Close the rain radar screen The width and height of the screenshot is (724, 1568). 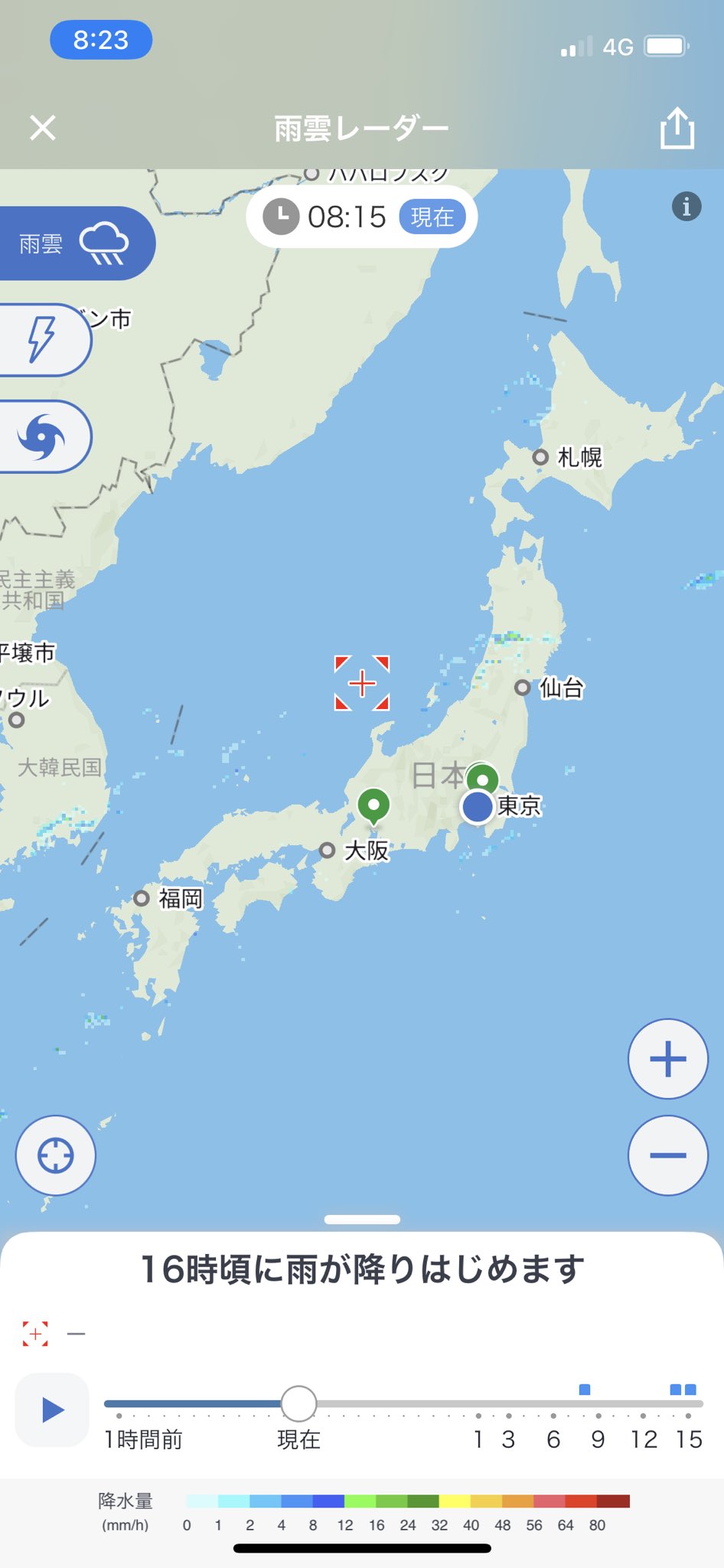tap(43, 128)
